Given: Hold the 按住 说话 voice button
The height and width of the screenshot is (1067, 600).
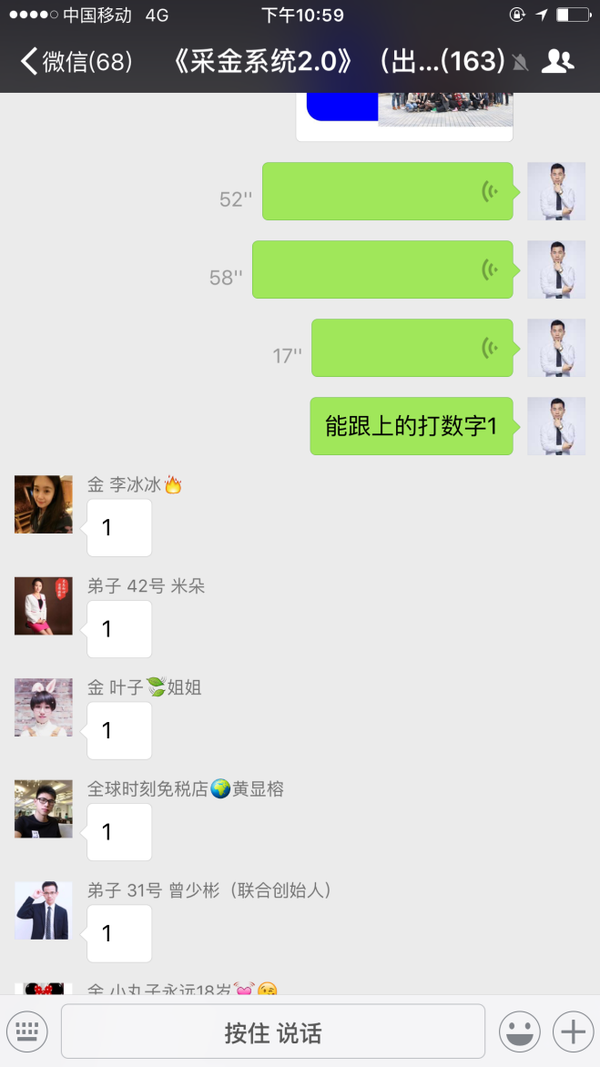Looking at the screenshot, I should [273, 1032].
